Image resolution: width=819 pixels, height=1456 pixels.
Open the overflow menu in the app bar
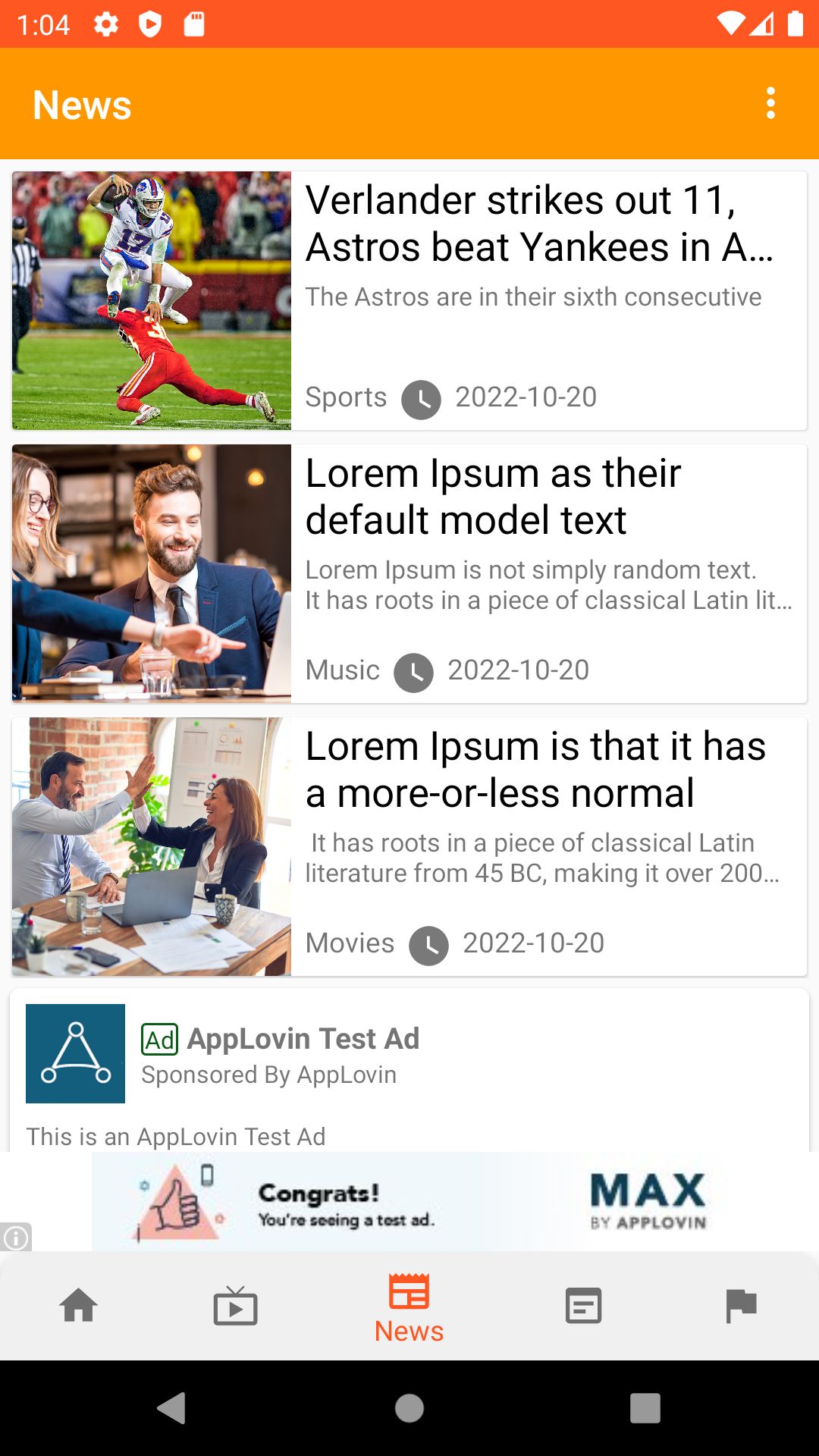770,103
